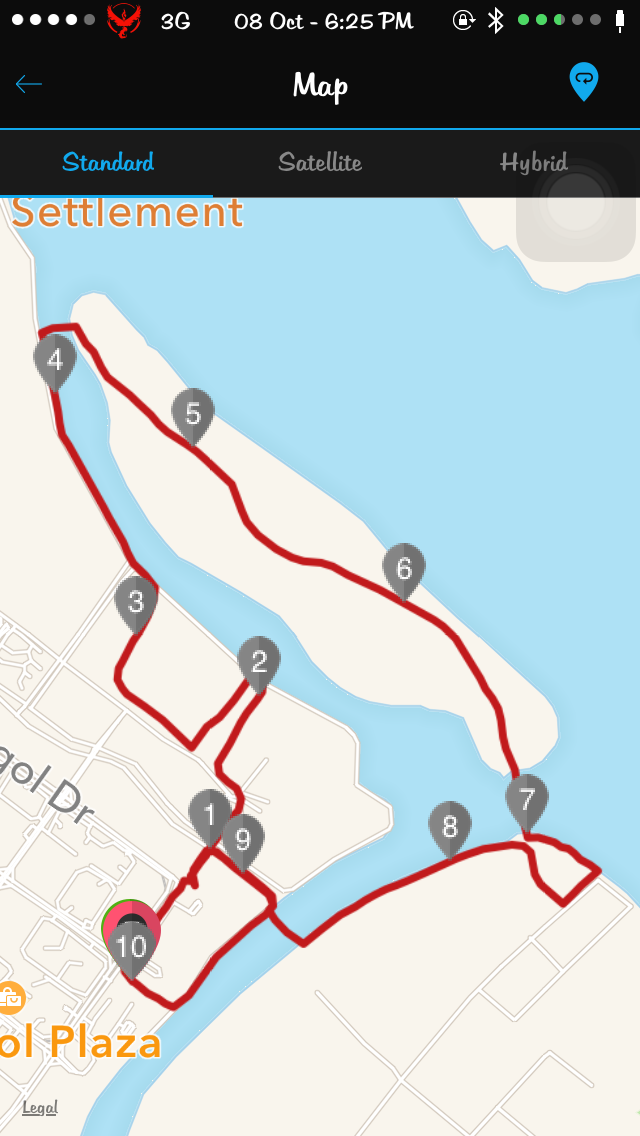Select route marker 3
640x1136 pixels.
(x=136, y=601)
